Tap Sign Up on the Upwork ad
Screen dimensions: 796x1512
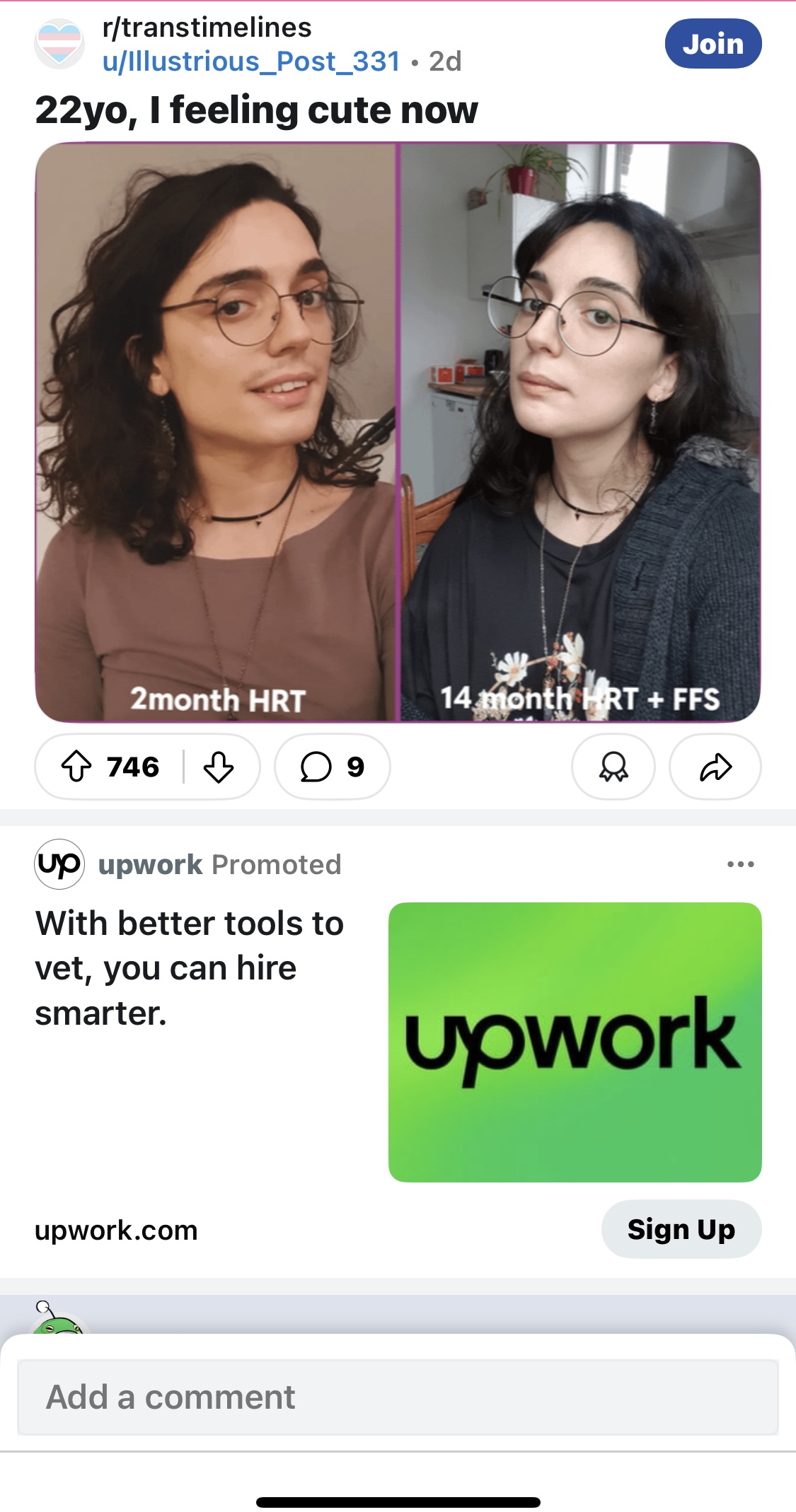click(x=681, y=1229)
